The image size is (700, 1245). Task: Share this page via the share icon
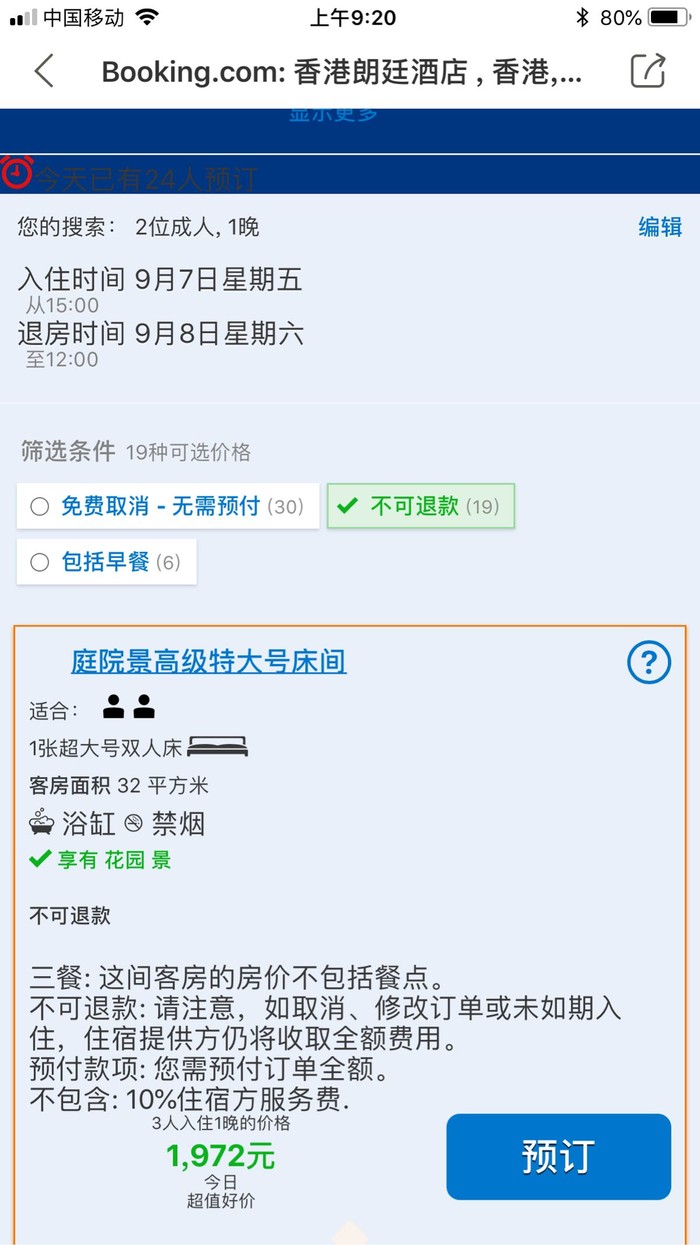[648, 71]
